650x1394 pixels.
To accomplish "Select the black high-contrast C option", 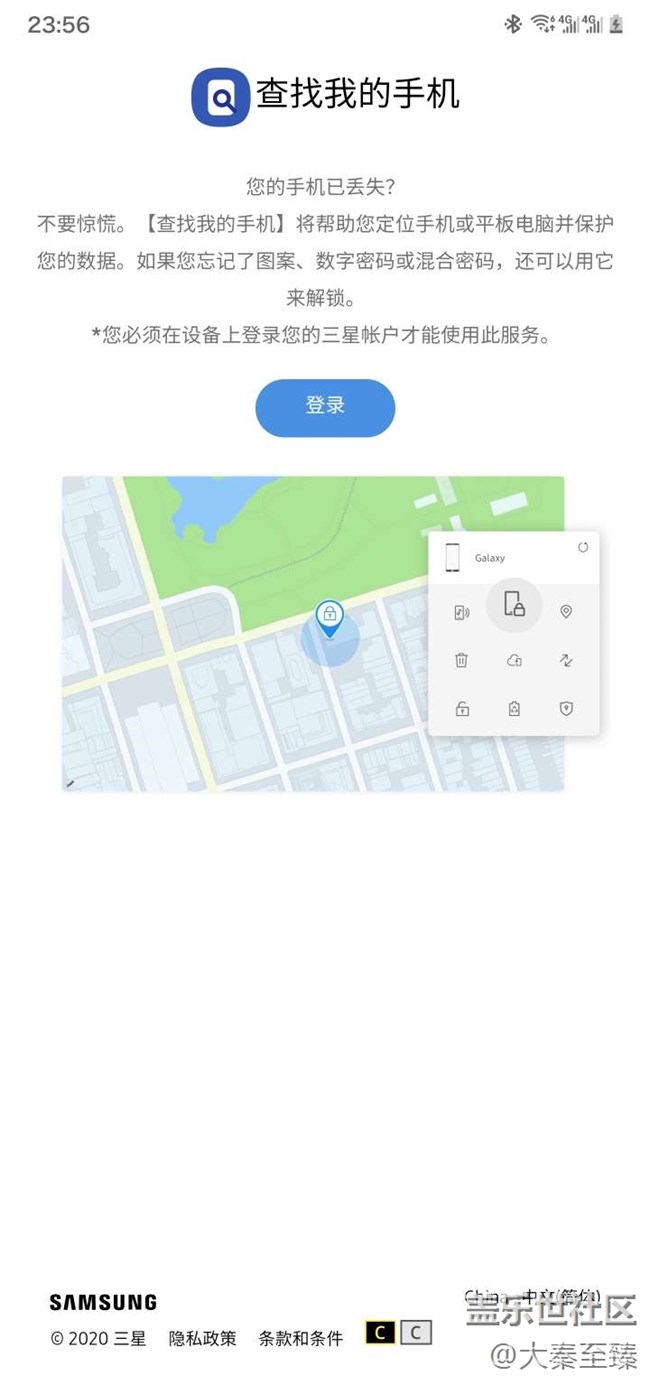I will click(x=380, y=1333).
